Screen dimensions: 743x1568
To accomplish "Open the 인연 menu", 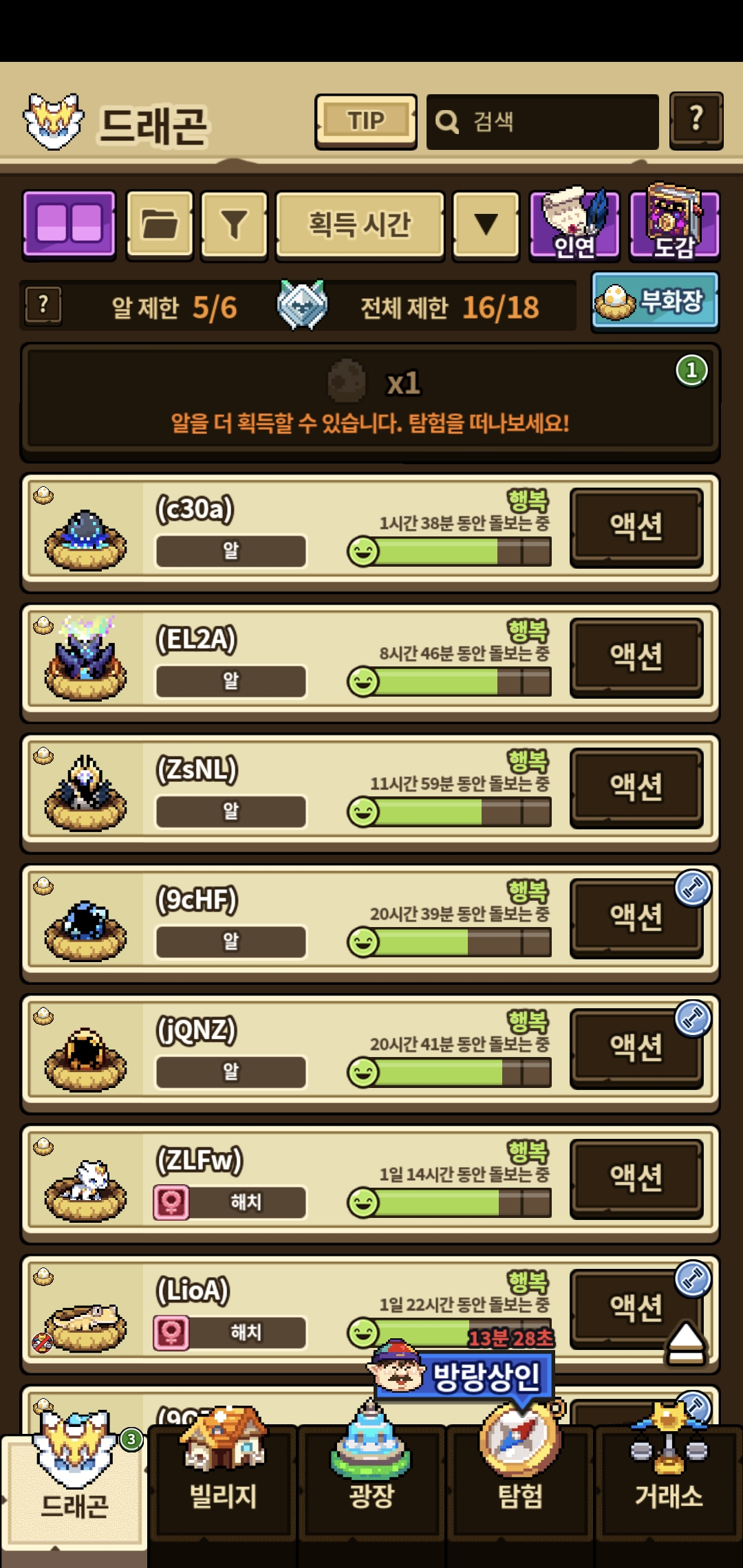I will click(574, 225).
